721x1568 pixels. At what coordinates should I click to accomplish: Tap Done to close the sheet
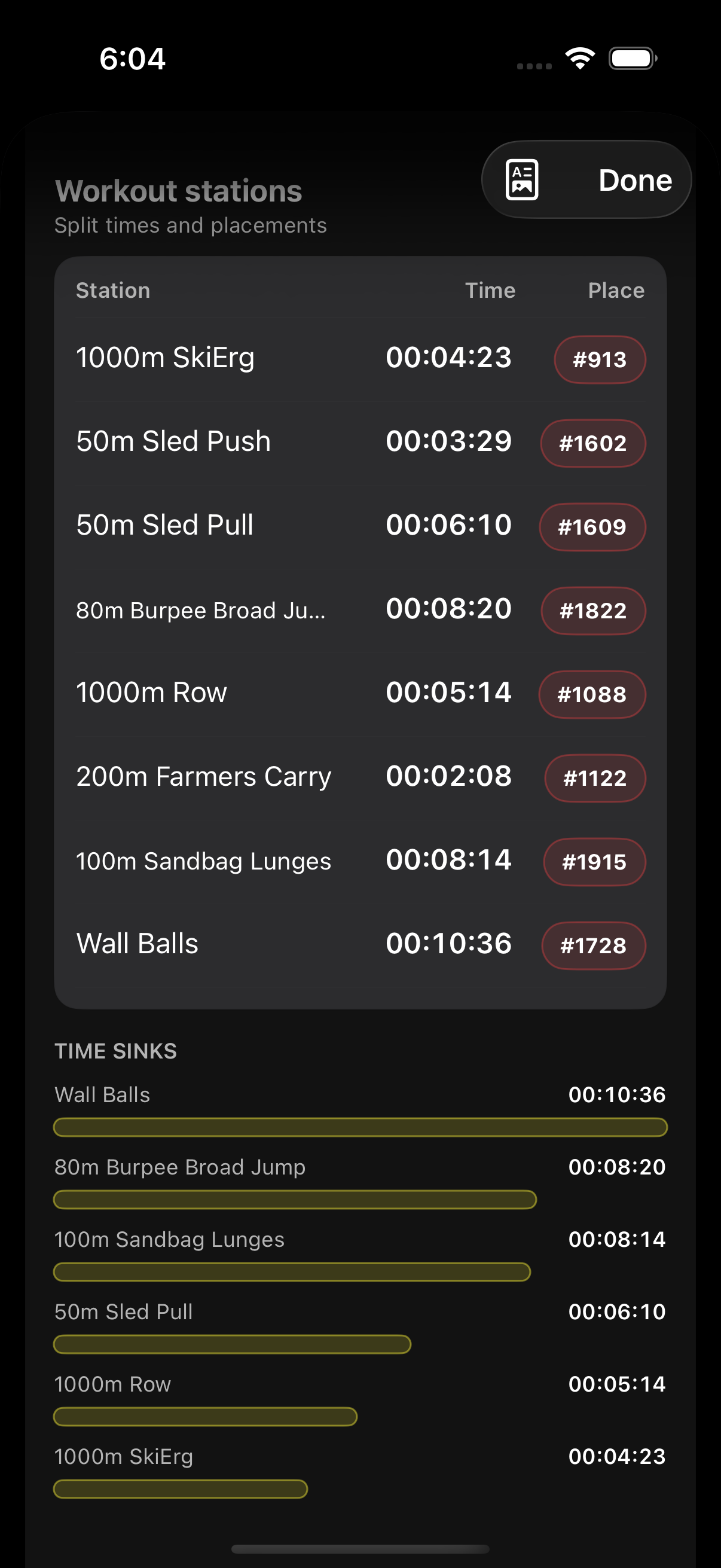tap(634, 181)
